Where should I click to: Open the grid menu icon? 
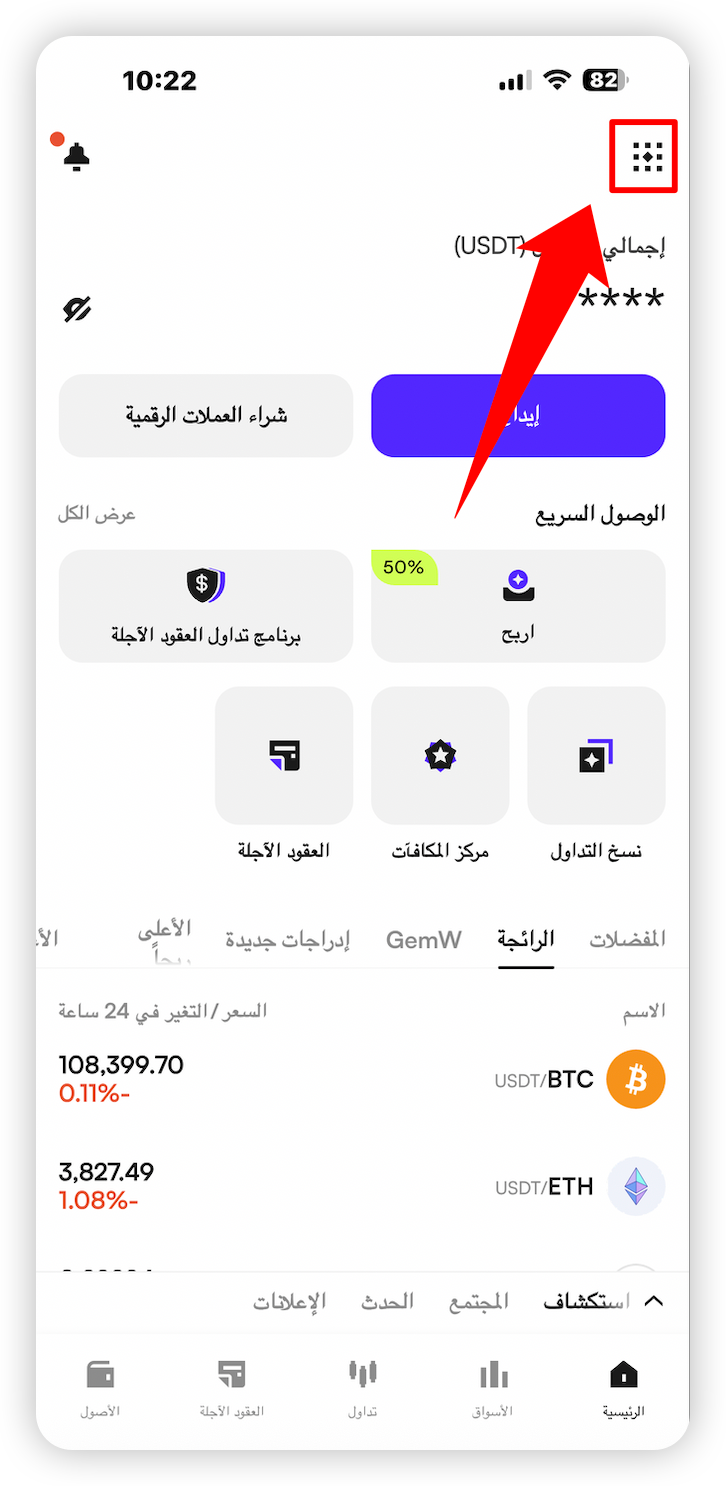647,156
